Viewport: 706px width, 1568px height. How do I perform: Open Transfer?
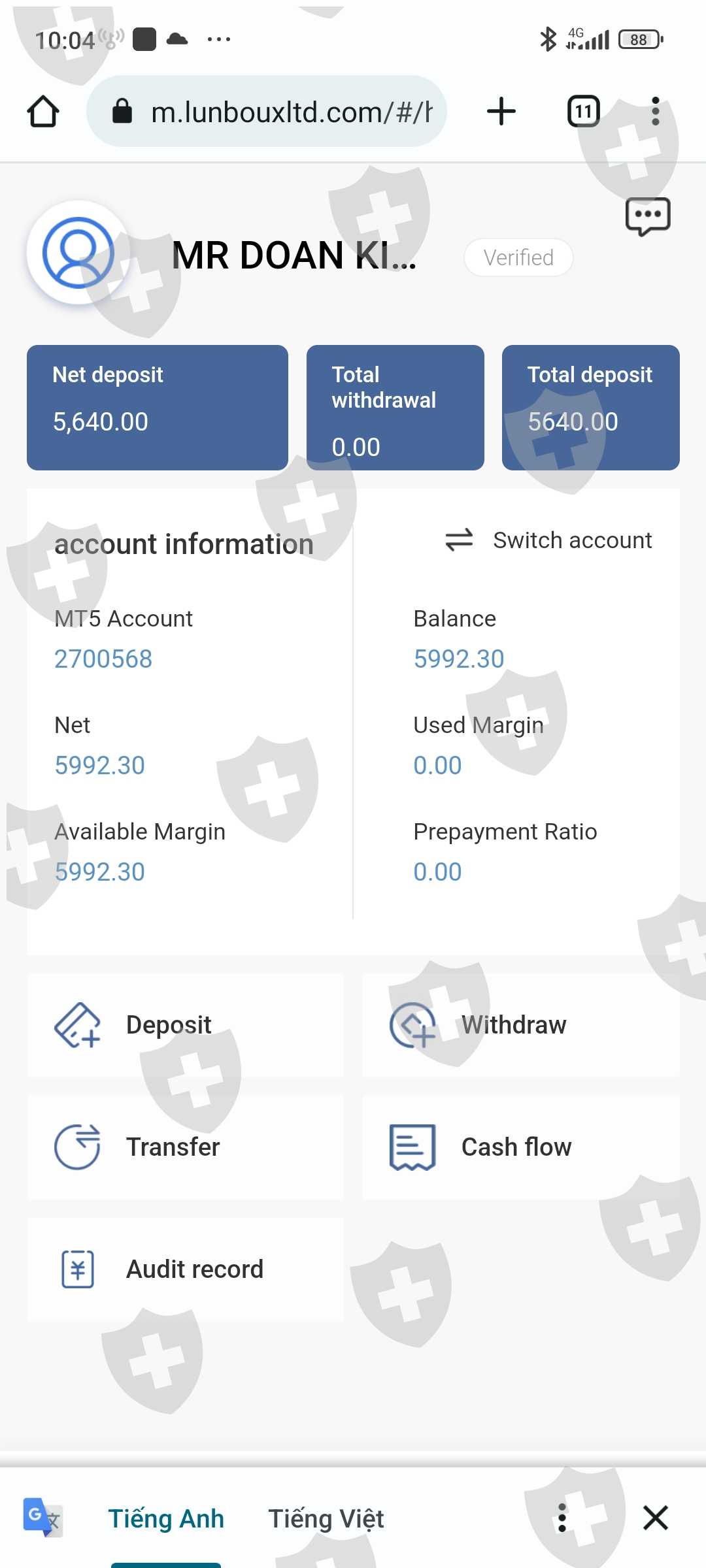pyautogui.click(x=186, y=1147)
